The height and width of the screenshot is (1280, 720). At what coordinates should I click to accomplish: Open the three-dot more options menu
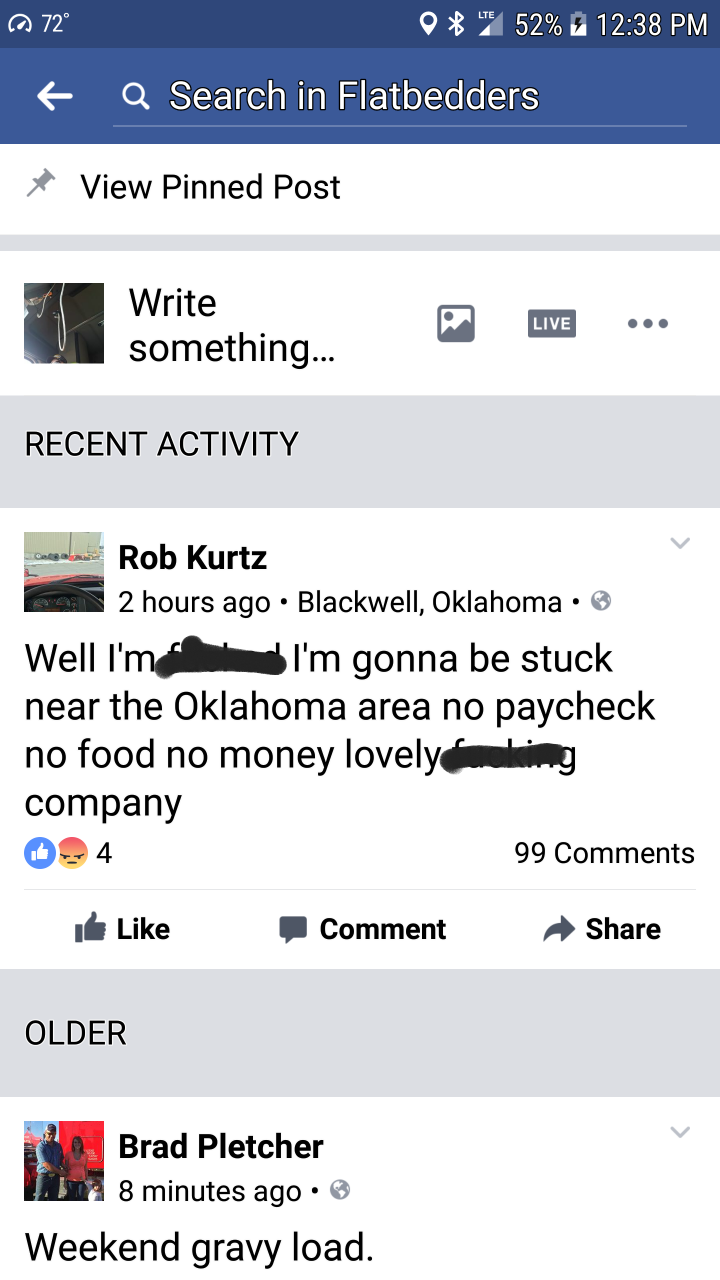coord(647,323)
